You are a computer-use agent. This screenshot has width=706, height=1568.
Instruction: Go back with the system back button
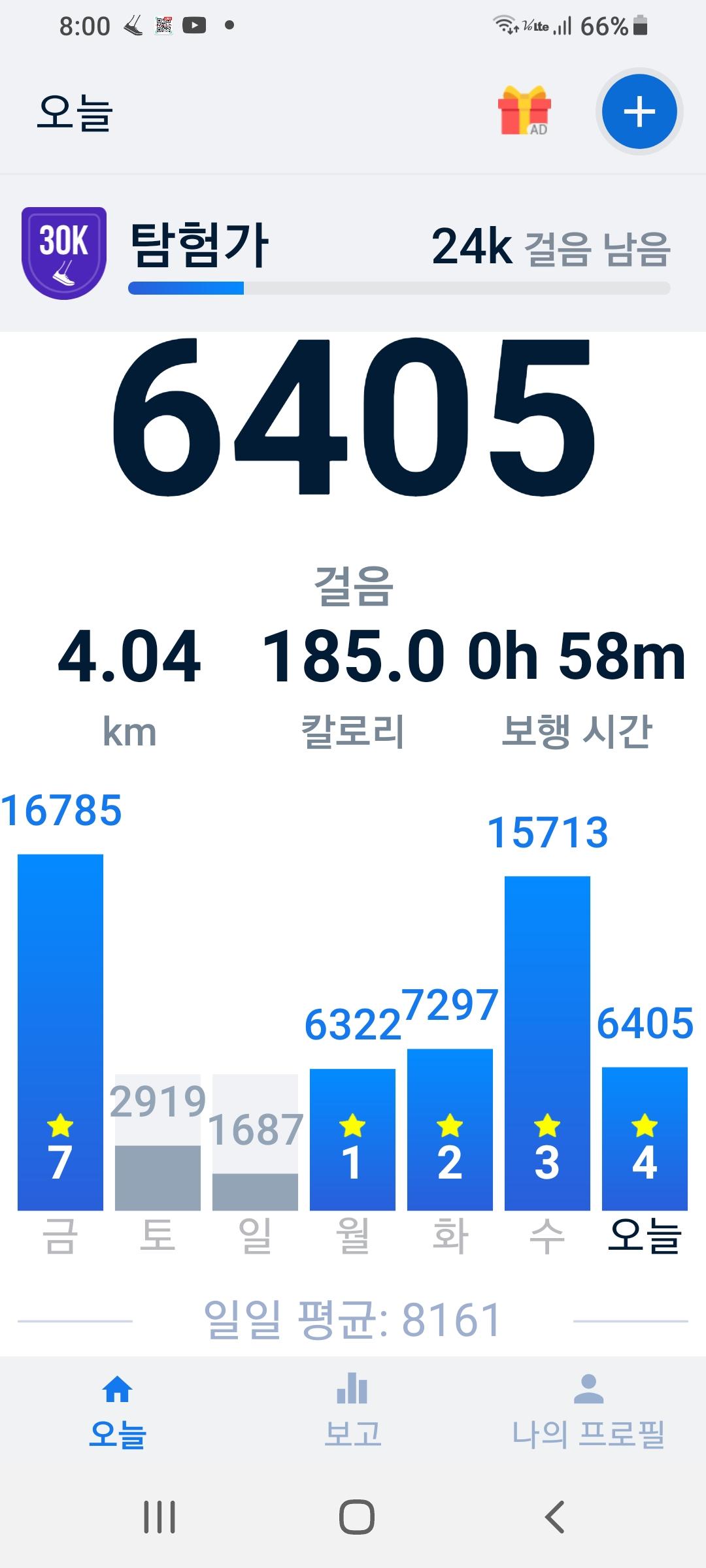(554, 1517)
